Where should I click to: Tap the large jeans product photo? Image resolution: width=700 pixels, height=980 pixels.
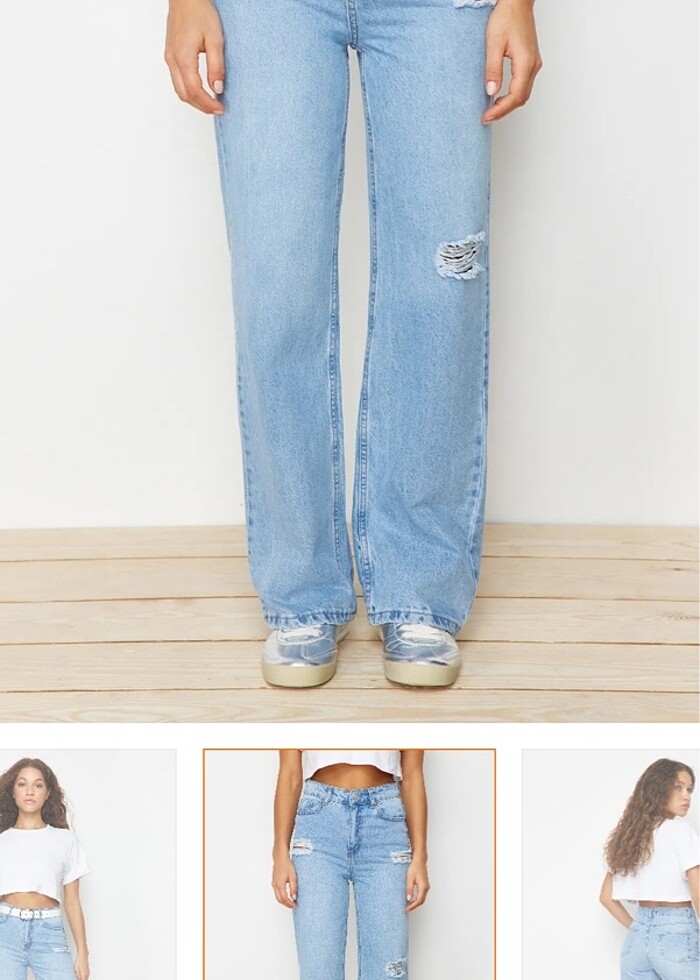click(350, 360)
